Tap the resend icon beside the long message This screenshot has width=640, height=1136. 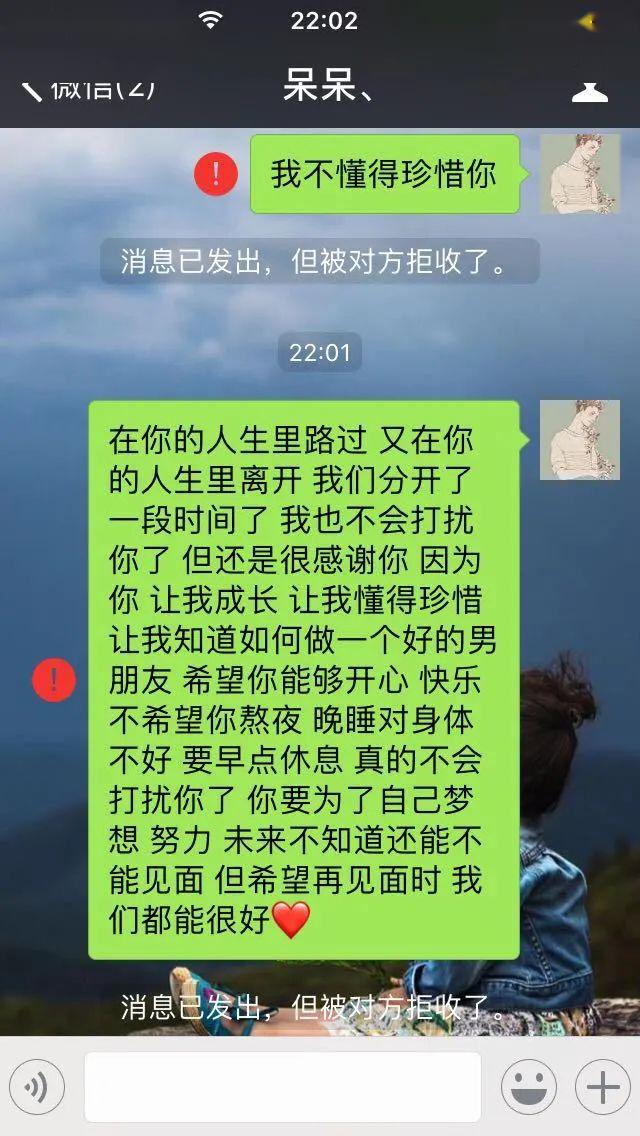coord(54,680)
